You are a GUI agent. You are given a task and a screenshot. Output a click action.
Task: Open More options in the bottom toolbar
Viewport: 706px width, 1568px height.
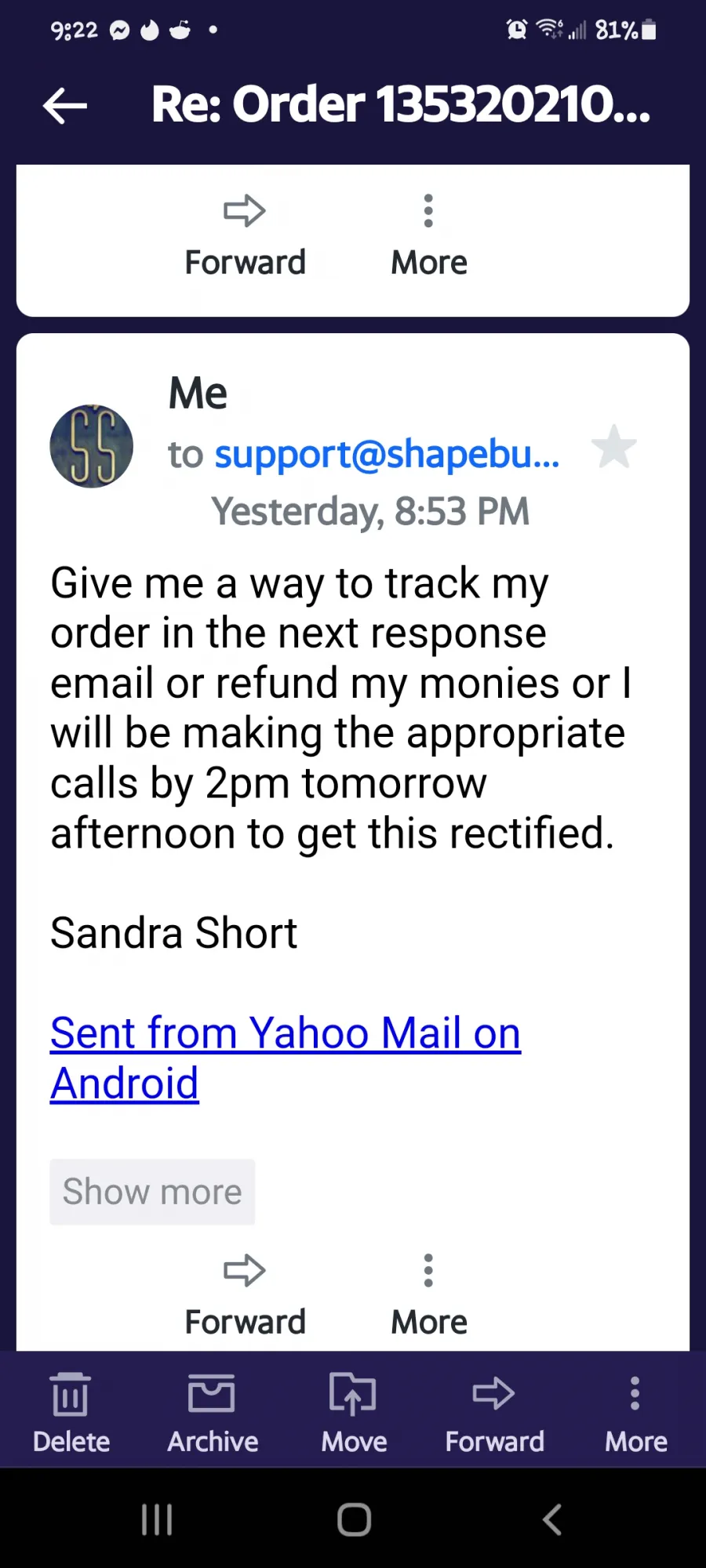click(x=635, y=1414)
